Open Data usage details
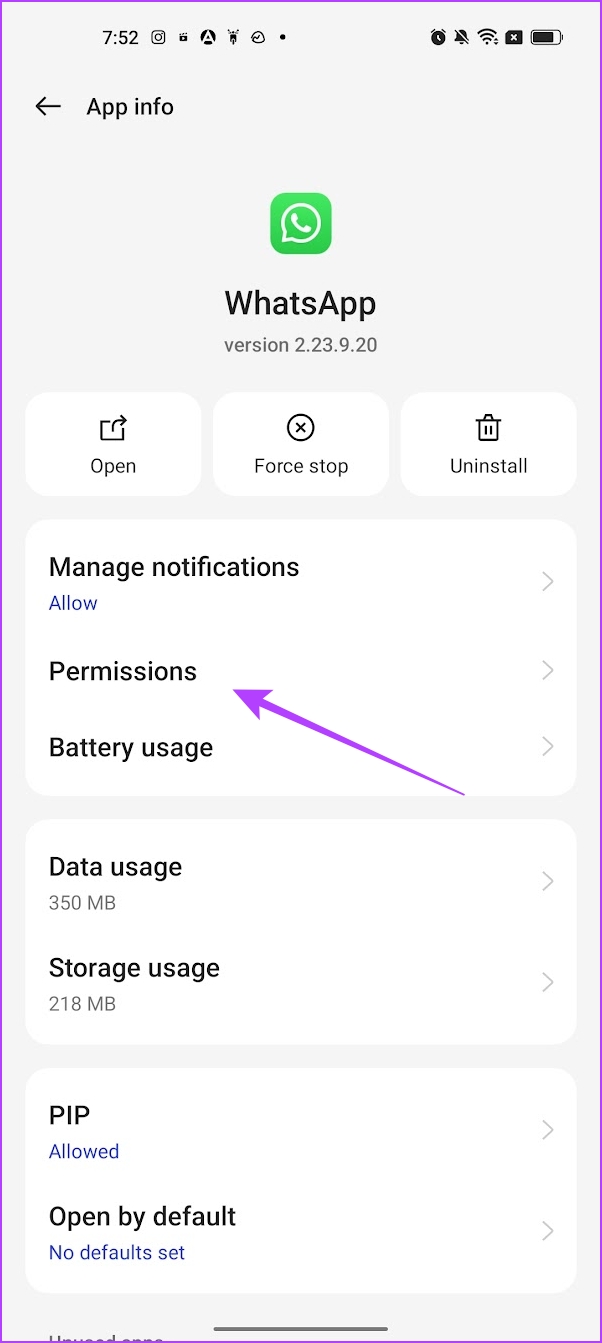 (x=301, y=883)
